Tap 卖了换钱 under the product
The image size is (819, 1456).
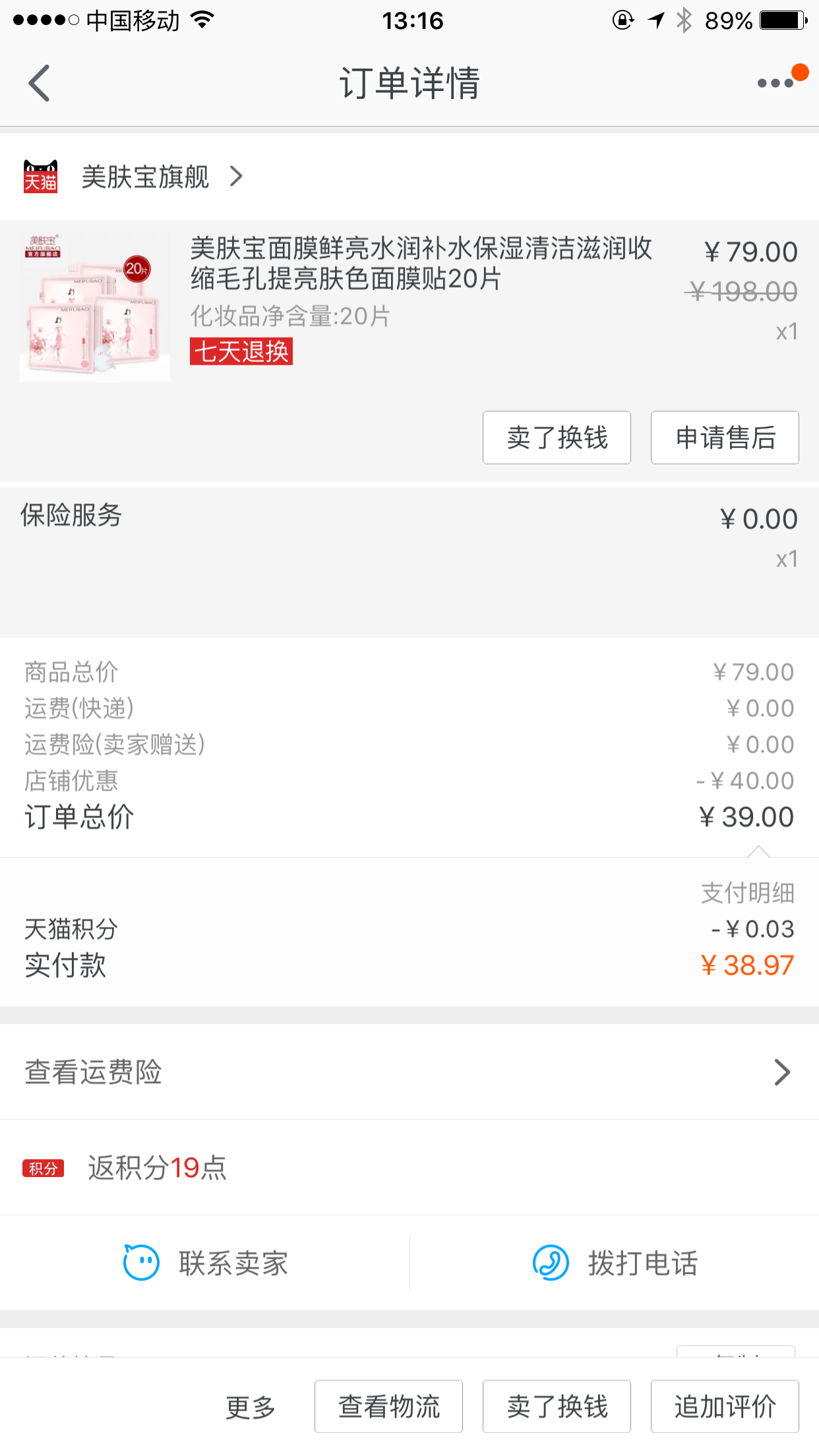pos(557,438)
